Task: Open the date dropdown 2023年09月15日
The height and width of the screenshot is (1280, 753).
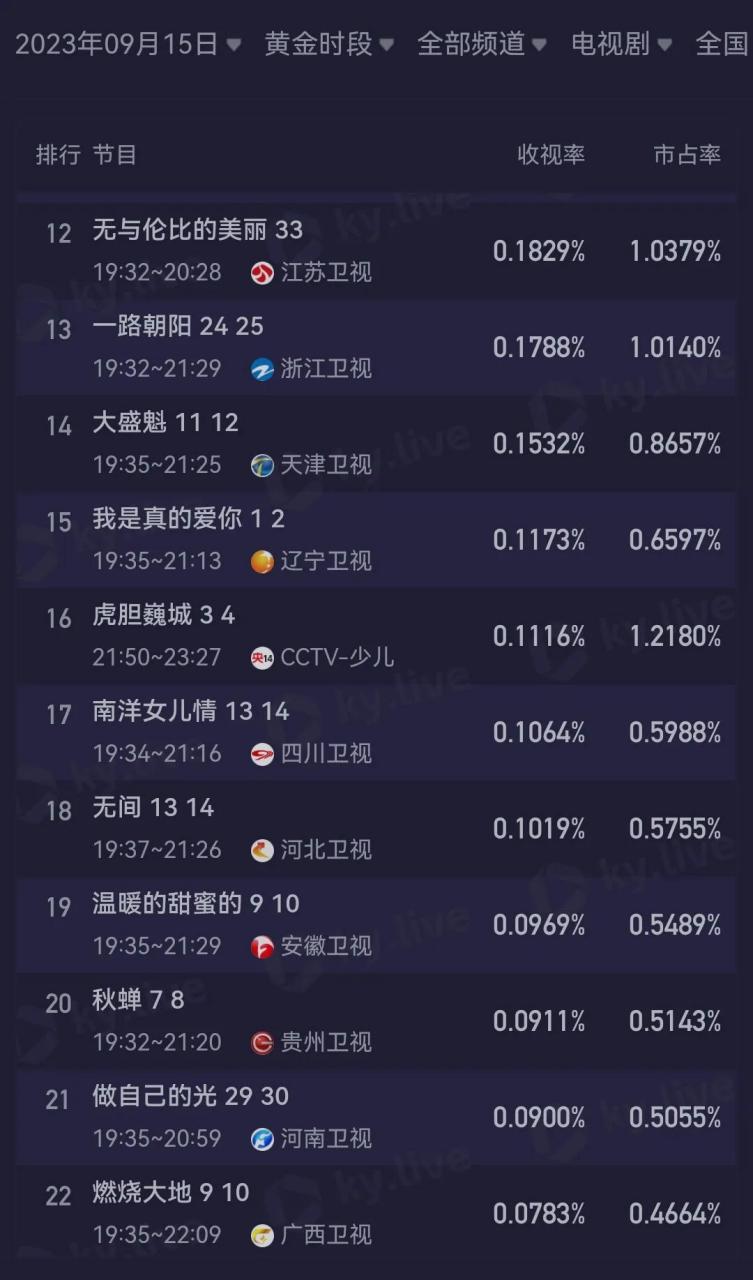Action: (128, 44)
